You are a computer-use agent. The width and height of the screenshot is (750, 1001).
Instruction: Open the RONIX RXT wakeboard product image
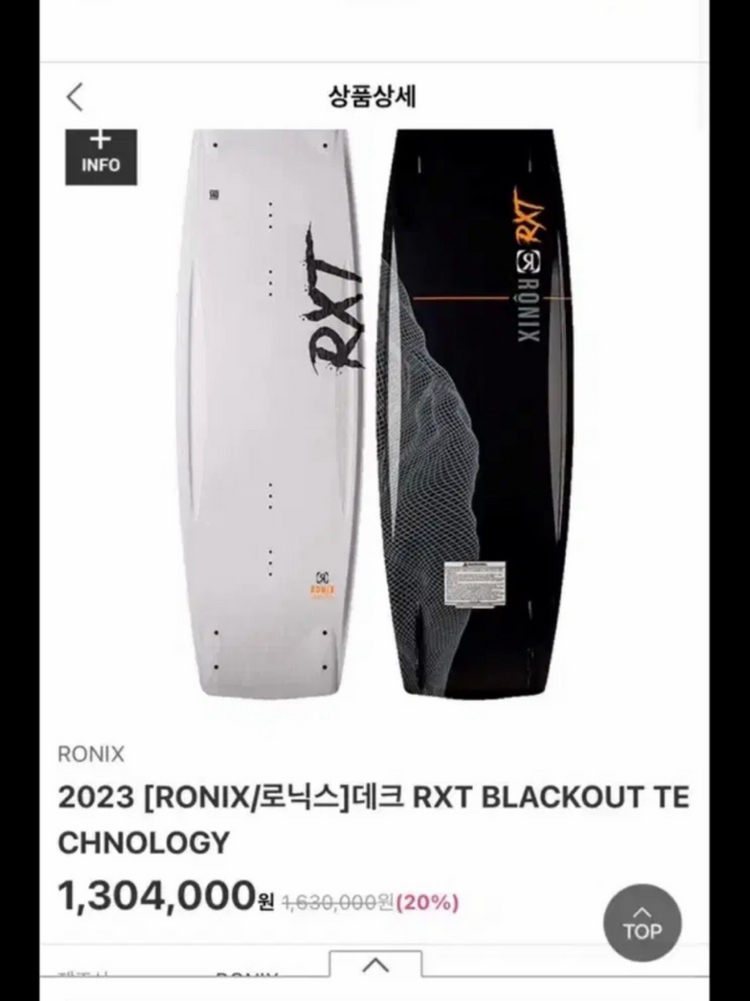375,412
